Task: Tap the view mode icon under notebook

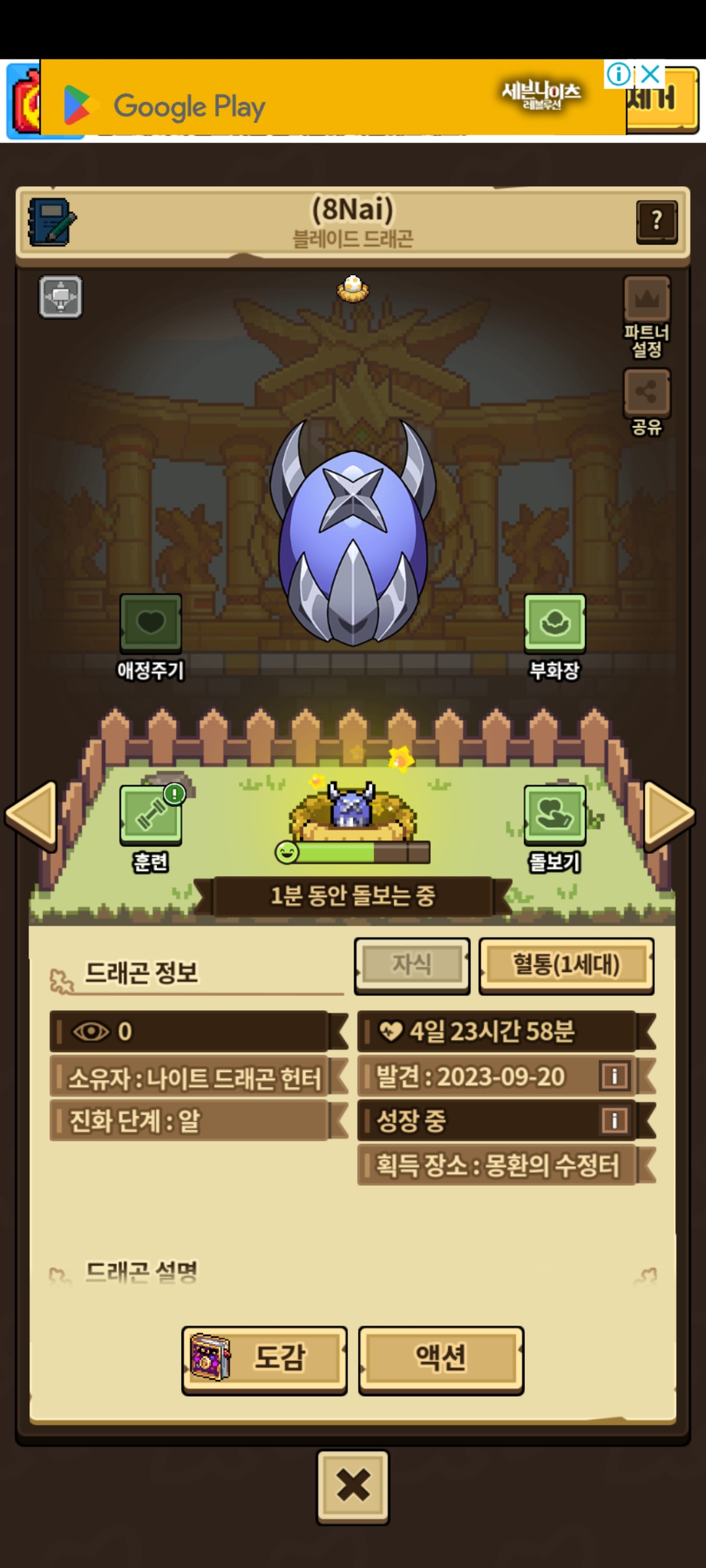Action: pos(61,297)
